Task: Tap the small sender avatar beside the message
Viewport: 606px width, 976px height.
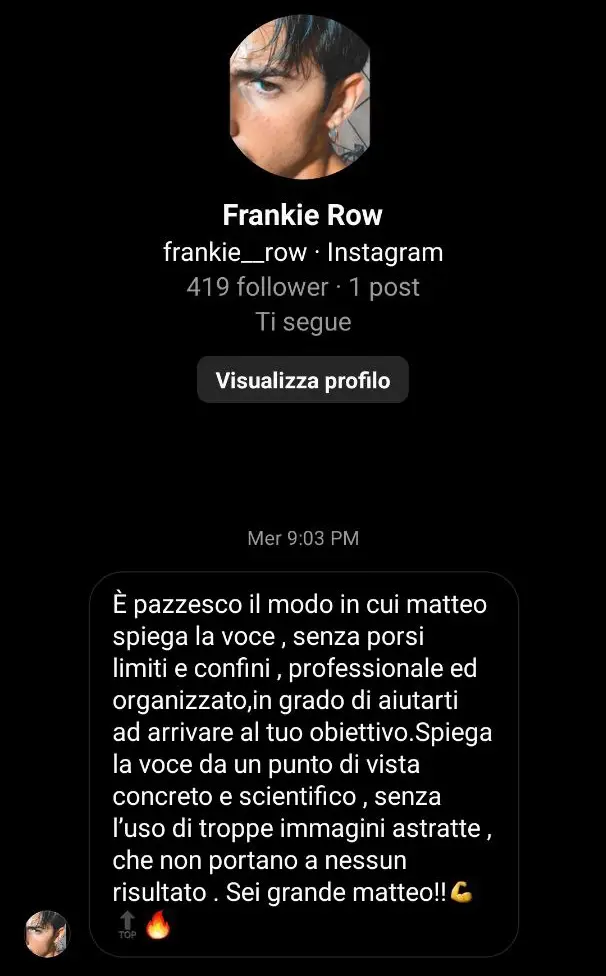Action: coord(47,934)
